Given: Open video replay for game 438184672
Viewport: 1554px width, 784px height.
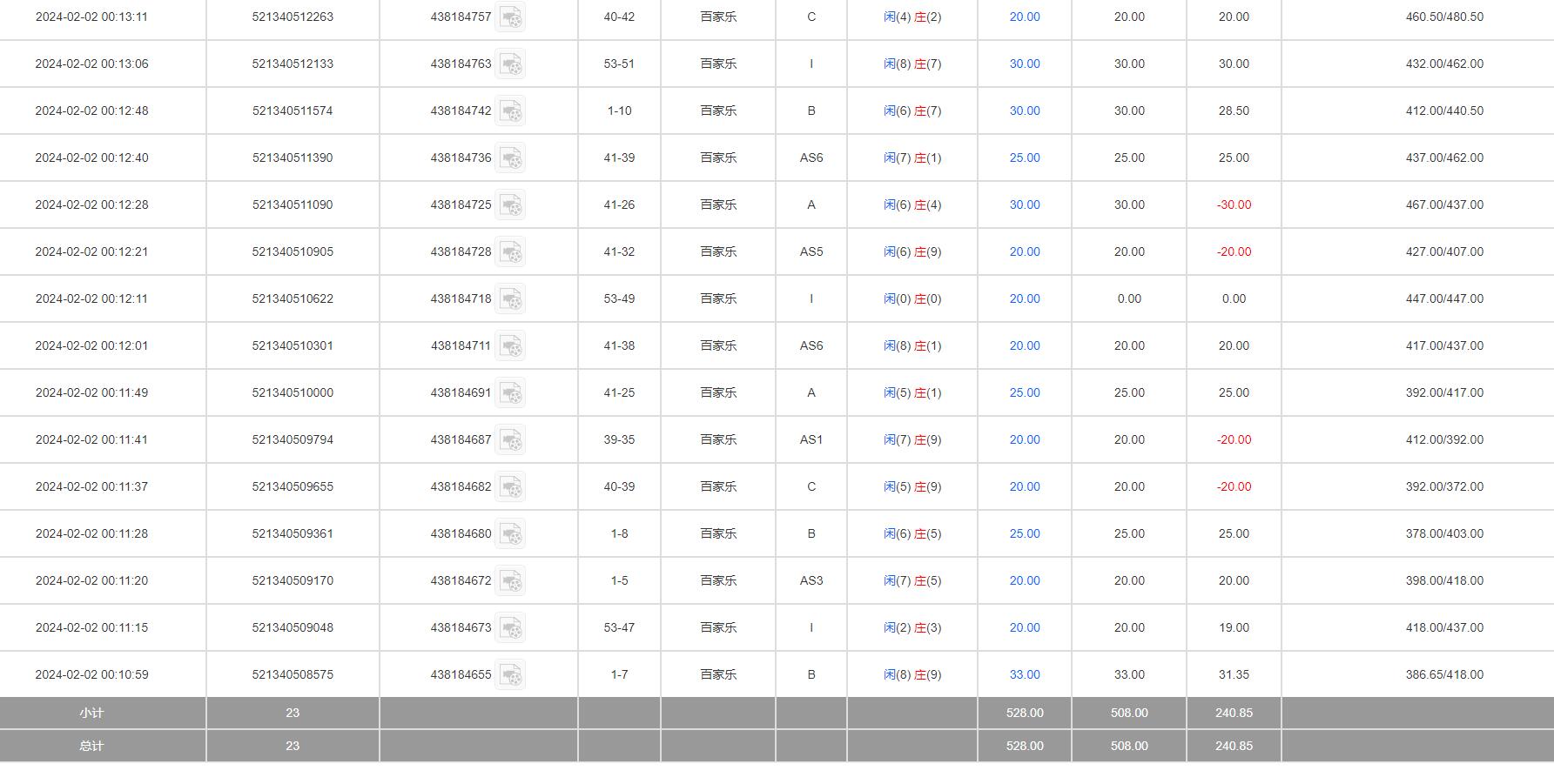Looking at the screenshot, I should (510, 581).
